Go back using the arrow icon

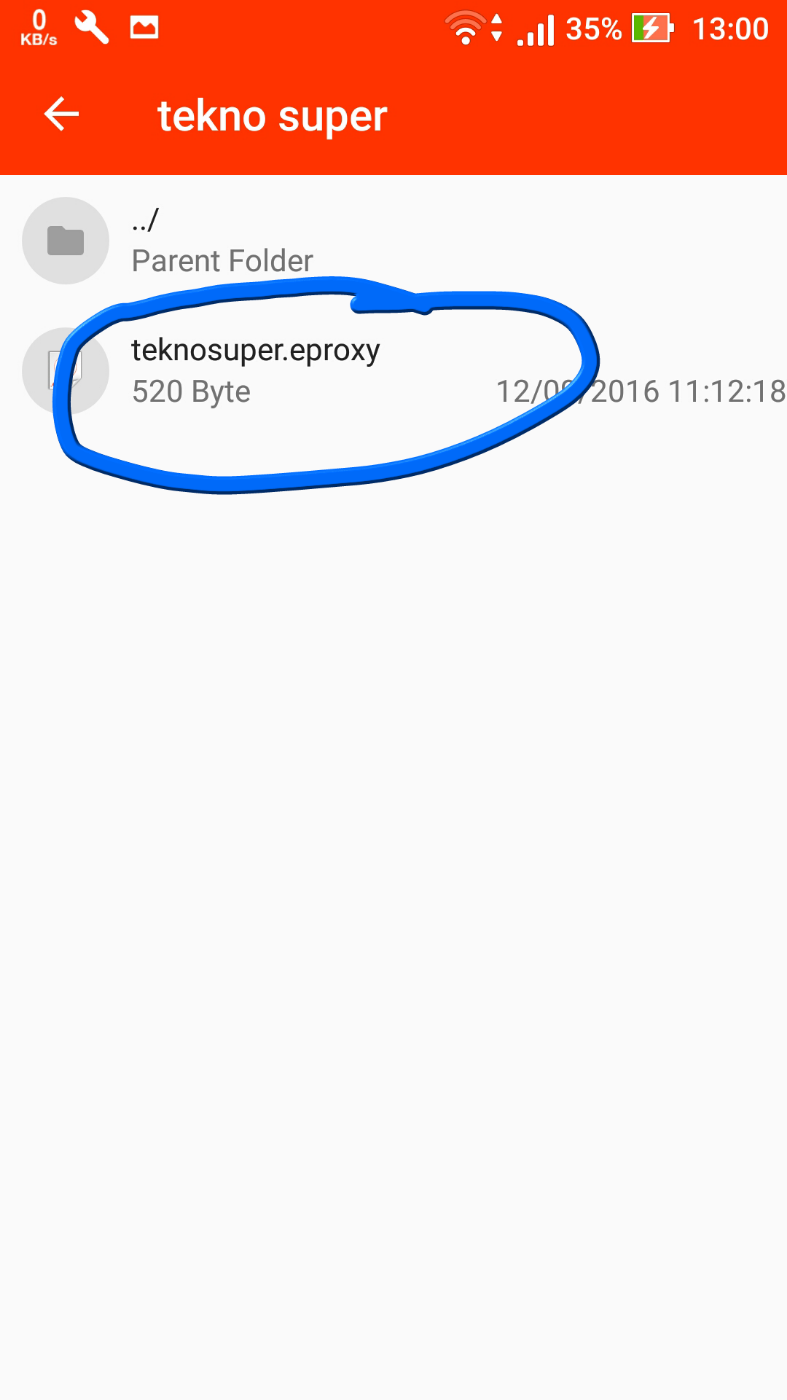[61, 115]
